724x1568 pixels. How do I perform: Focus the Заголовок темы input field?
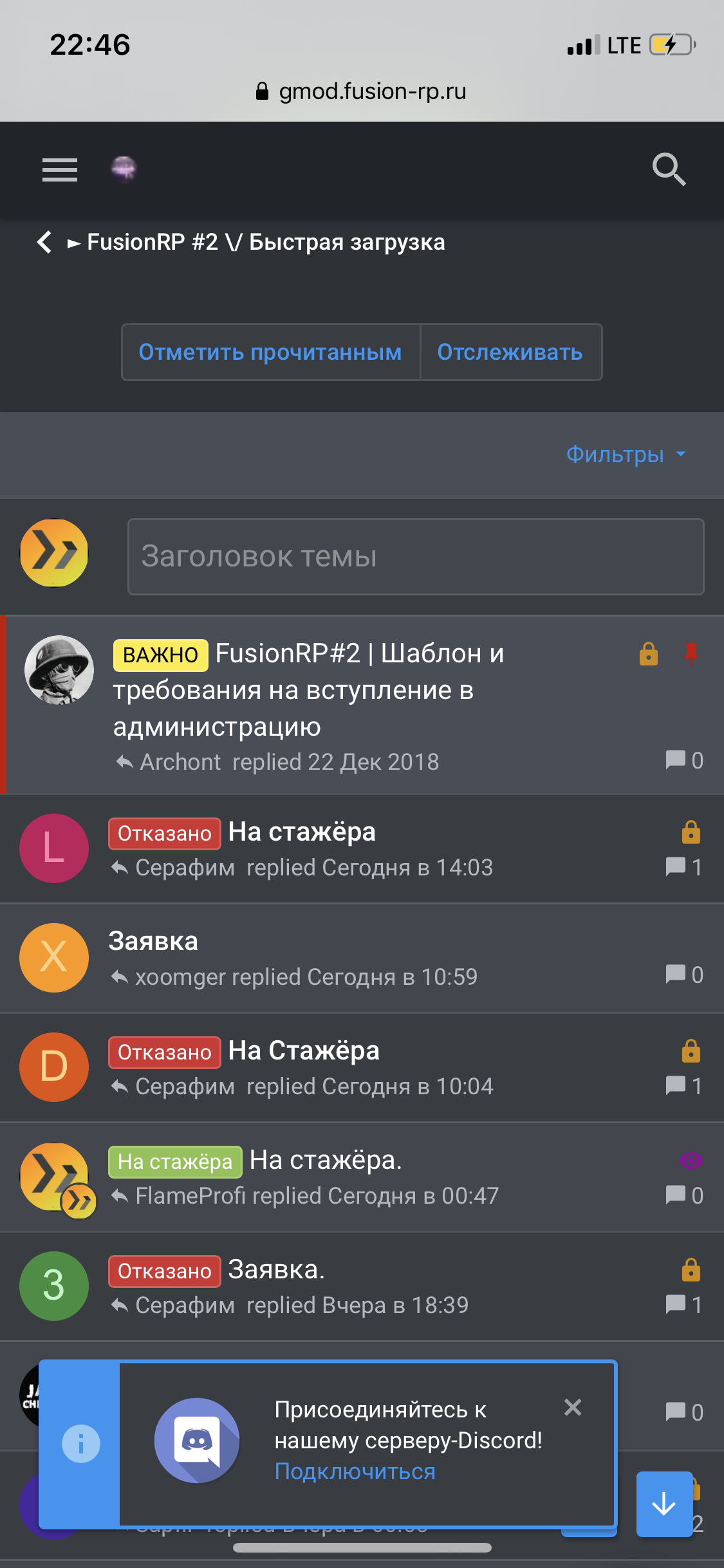(415, 557)
